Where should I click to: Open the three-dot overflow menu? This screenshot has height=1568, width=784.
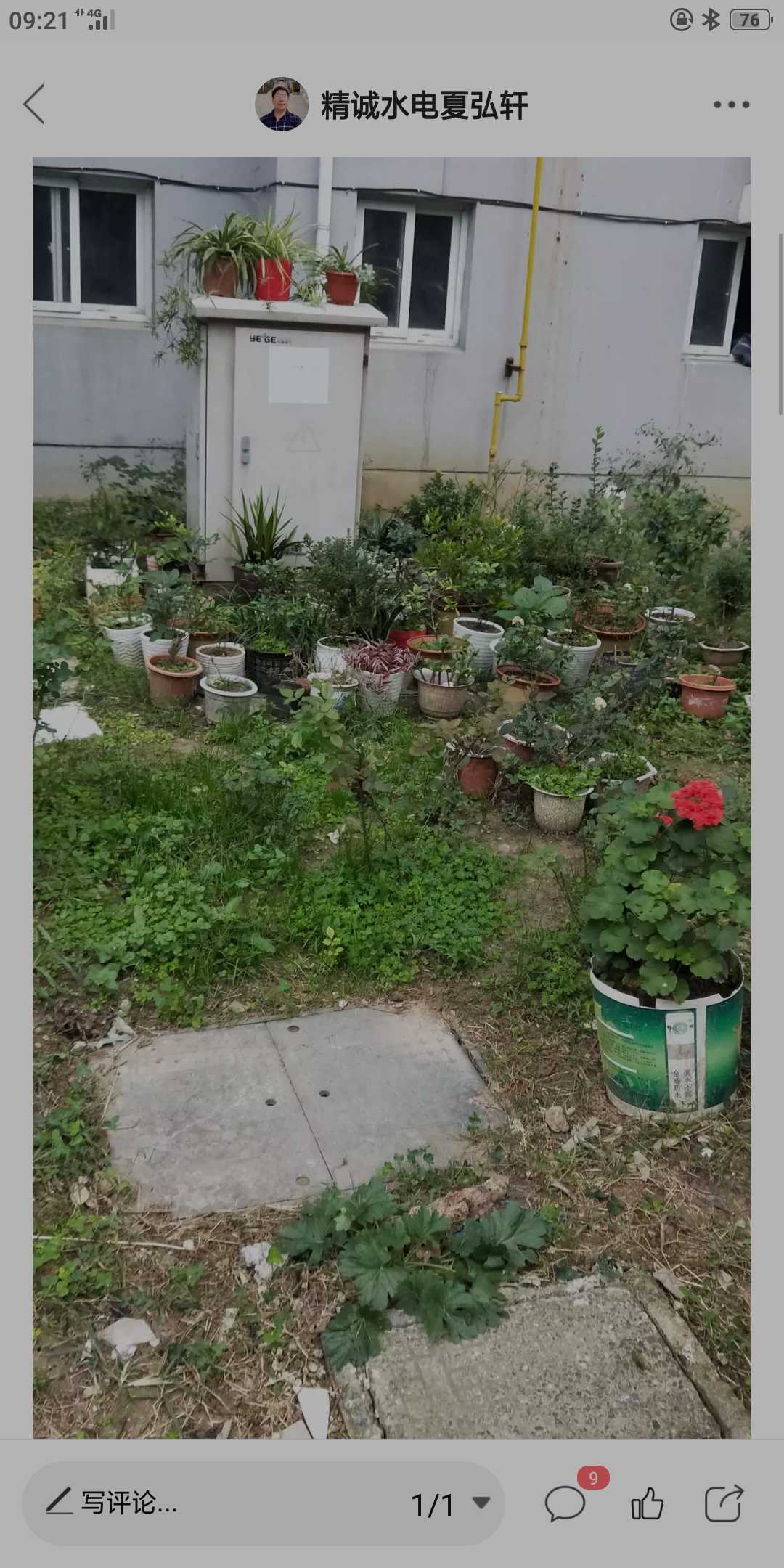[731, 105]
